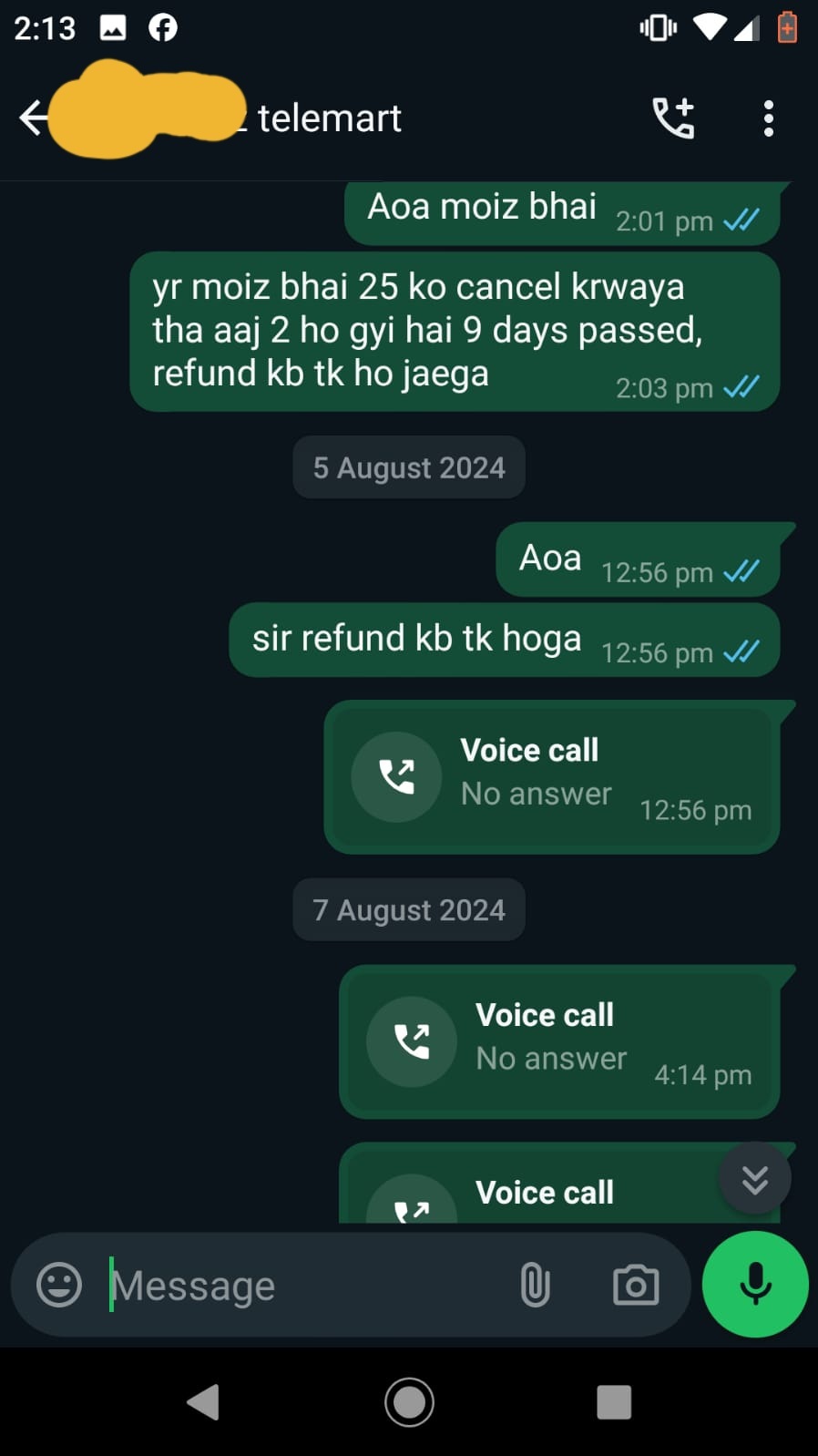Jump to latest messages with the down arrows
This screenshot has width=818, height=1456.
(x=754, y=1179)
